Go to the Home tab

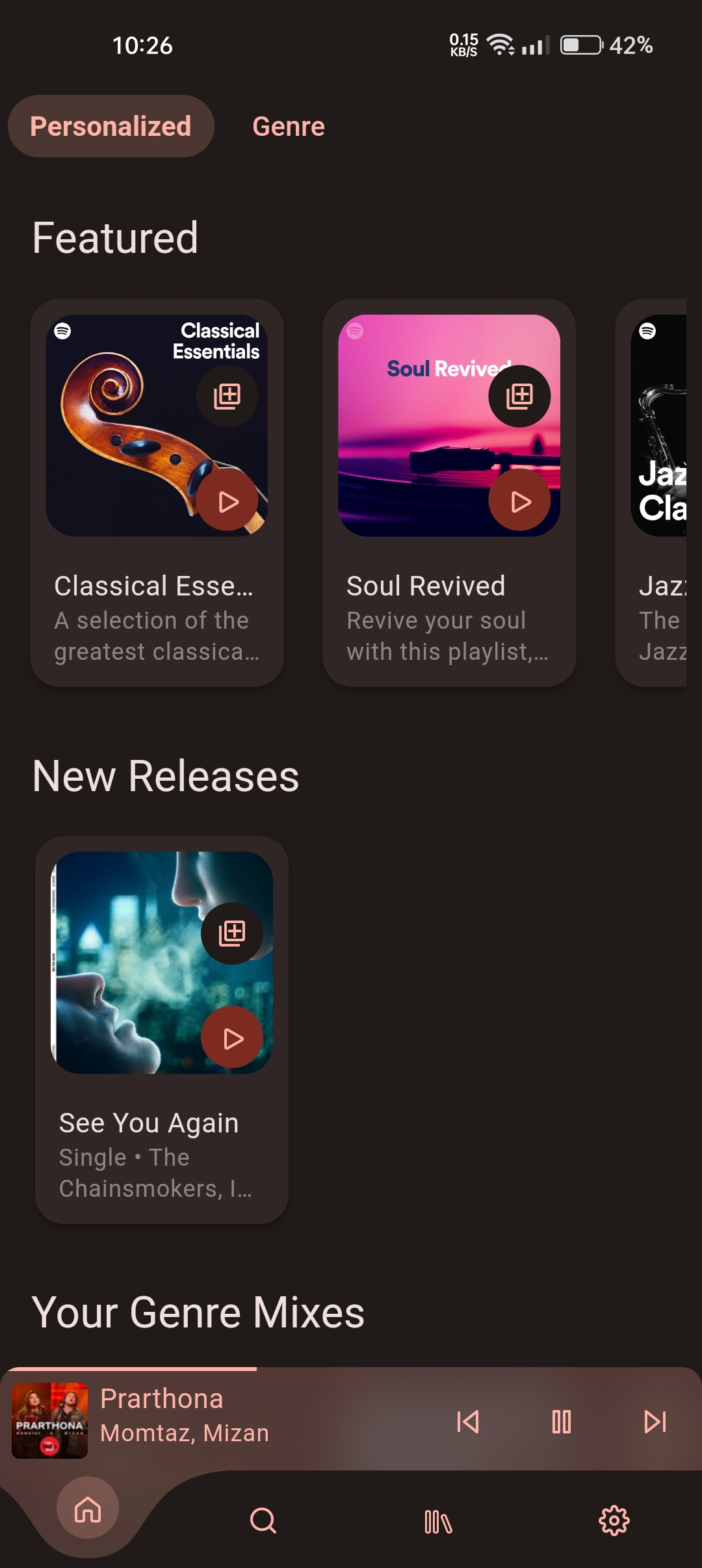tap(88, 1509)
